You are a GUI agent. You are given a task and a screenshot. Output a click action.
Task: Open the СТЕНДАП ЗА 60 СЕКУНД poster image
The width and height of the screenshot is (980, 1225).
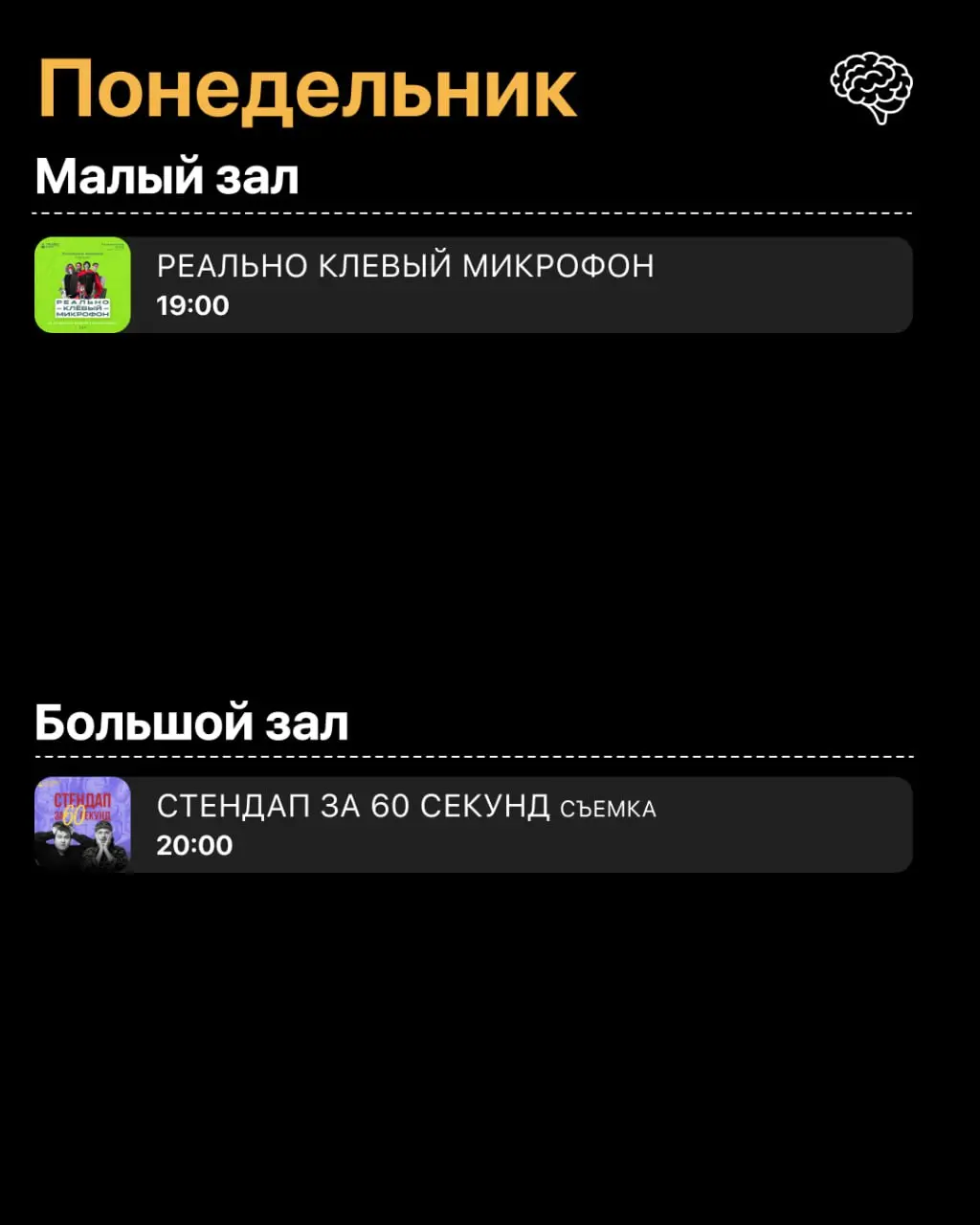pyautogui.click(x=83, y=824)
